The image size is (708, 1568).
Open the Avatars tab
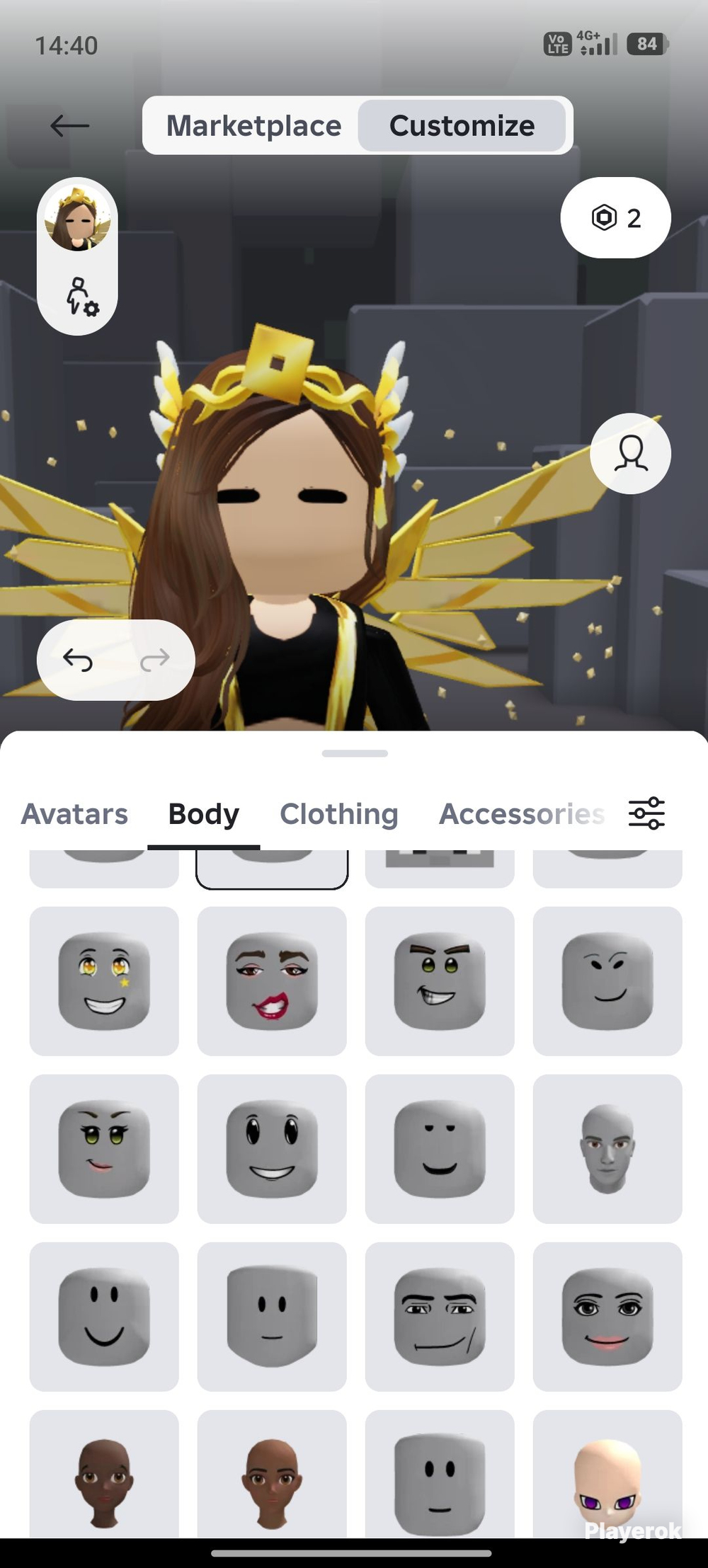point(74,814)
